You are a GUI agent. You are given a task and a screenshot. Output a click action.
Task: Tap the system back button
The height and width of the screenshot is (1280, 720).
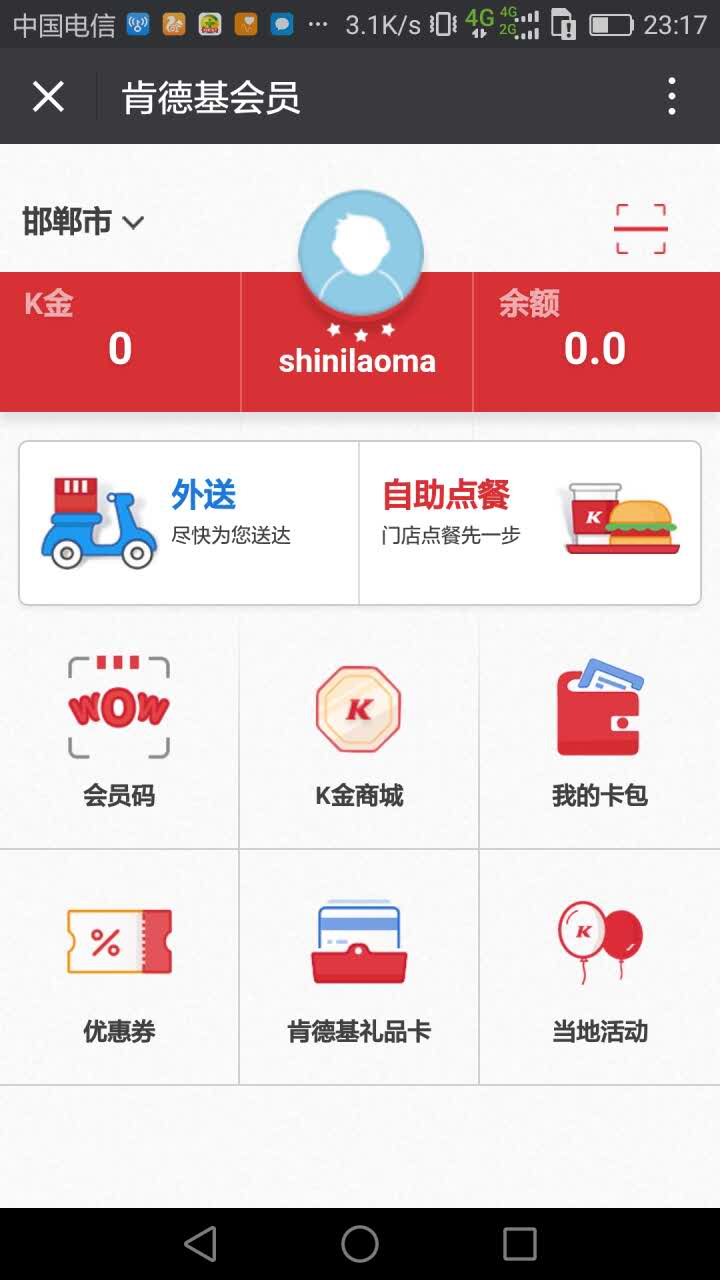click(200, 1244)
